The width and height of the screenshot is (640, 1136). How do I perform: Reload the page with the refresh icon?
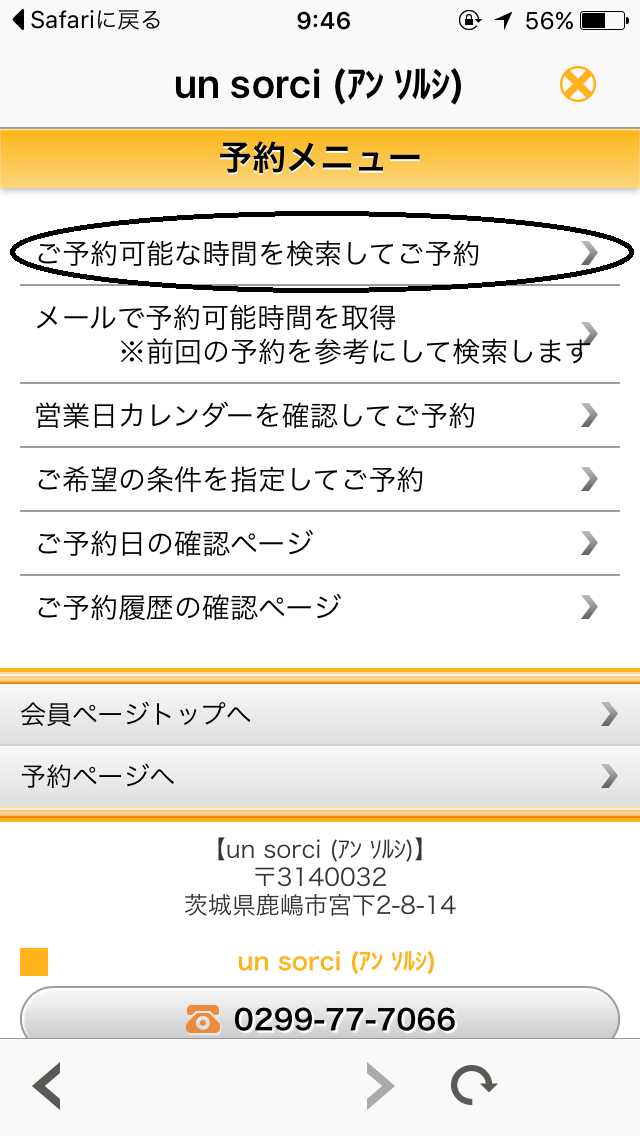tap(473, 1085)
